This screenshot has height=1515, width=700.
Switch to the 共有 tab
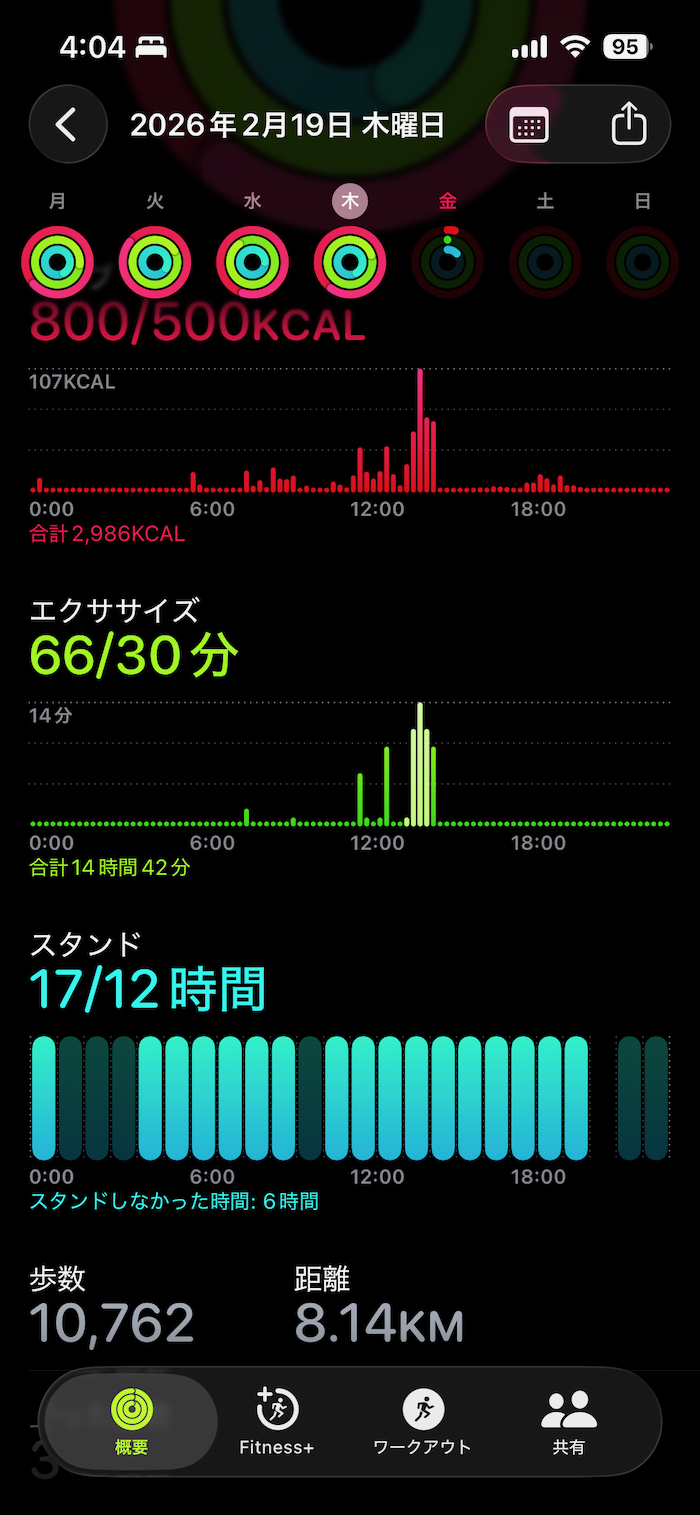click(568, 1421)
